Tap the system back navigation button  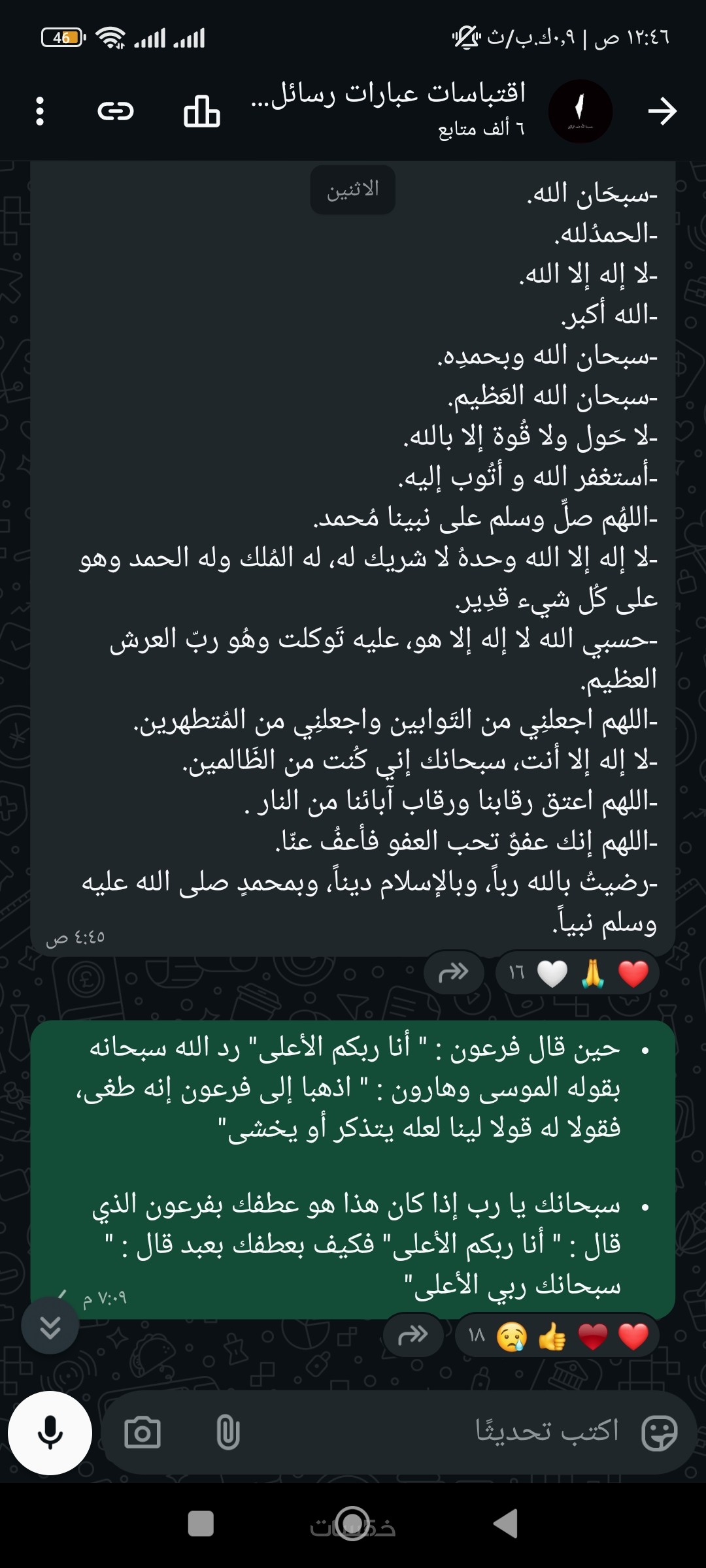505,1524
